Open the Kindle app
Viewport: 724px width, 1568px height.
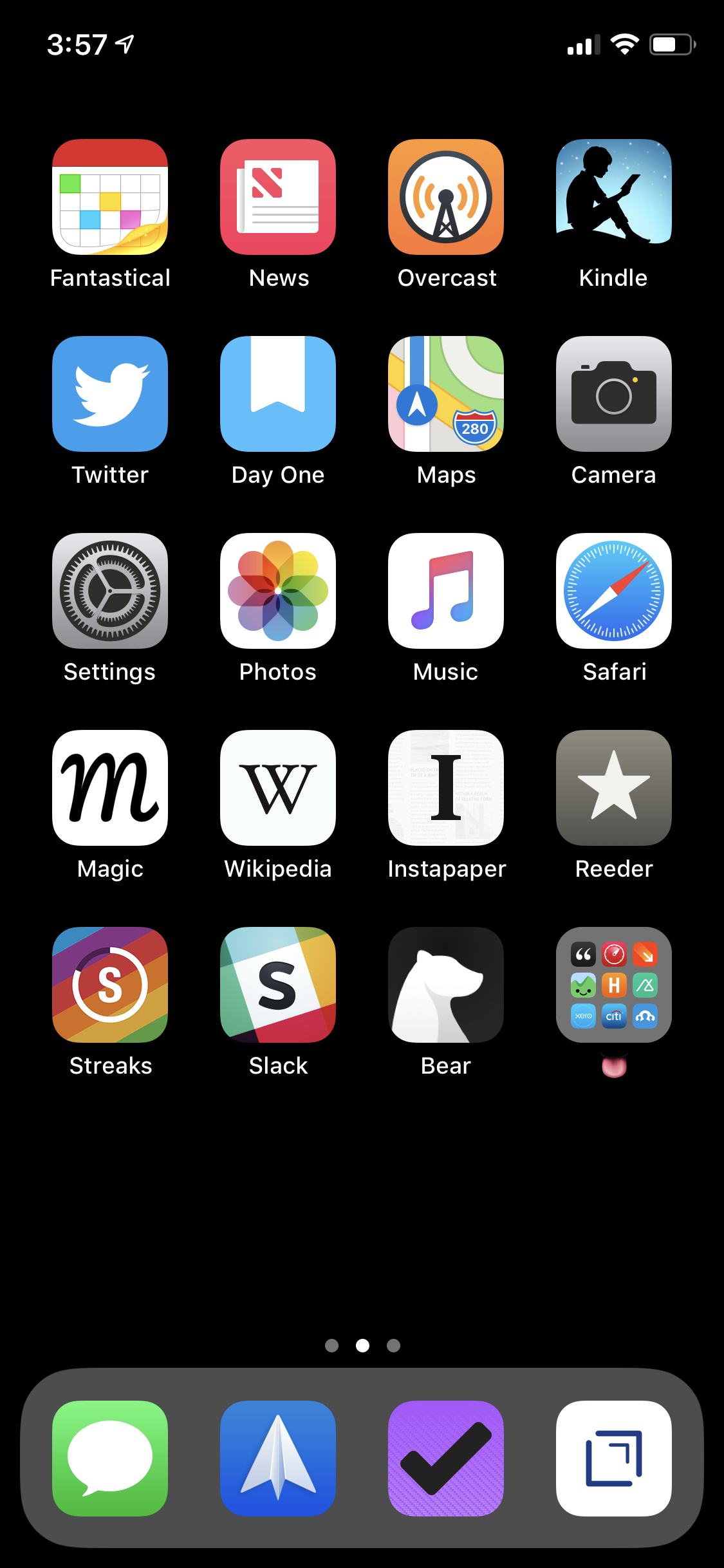click(x=614, y=197)
